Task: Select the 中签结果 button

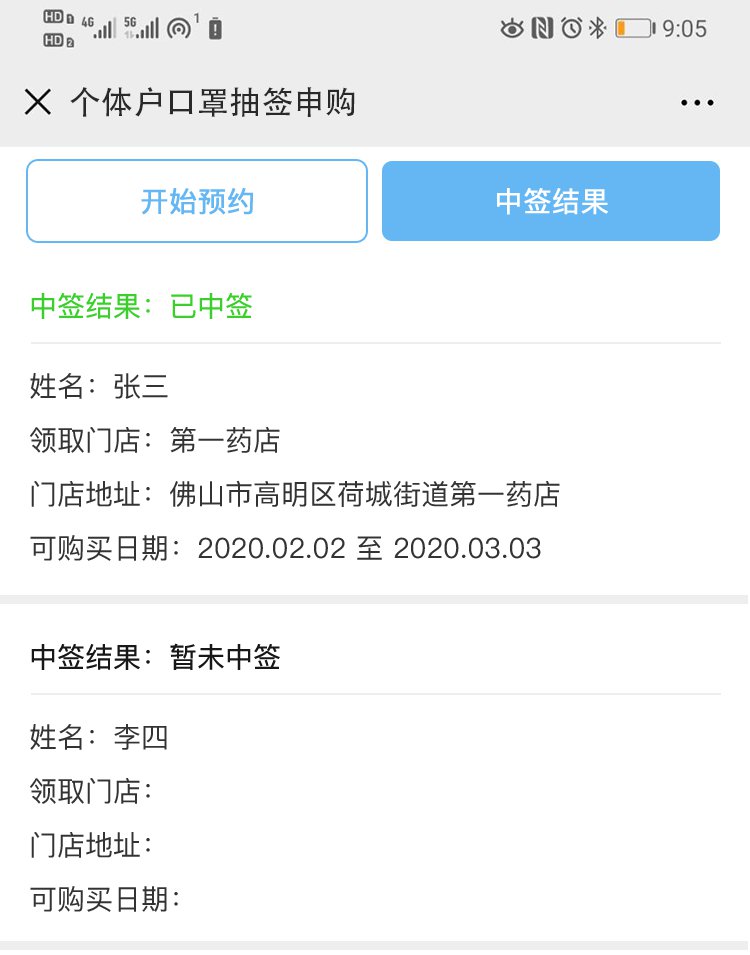Action: point(551,201)
